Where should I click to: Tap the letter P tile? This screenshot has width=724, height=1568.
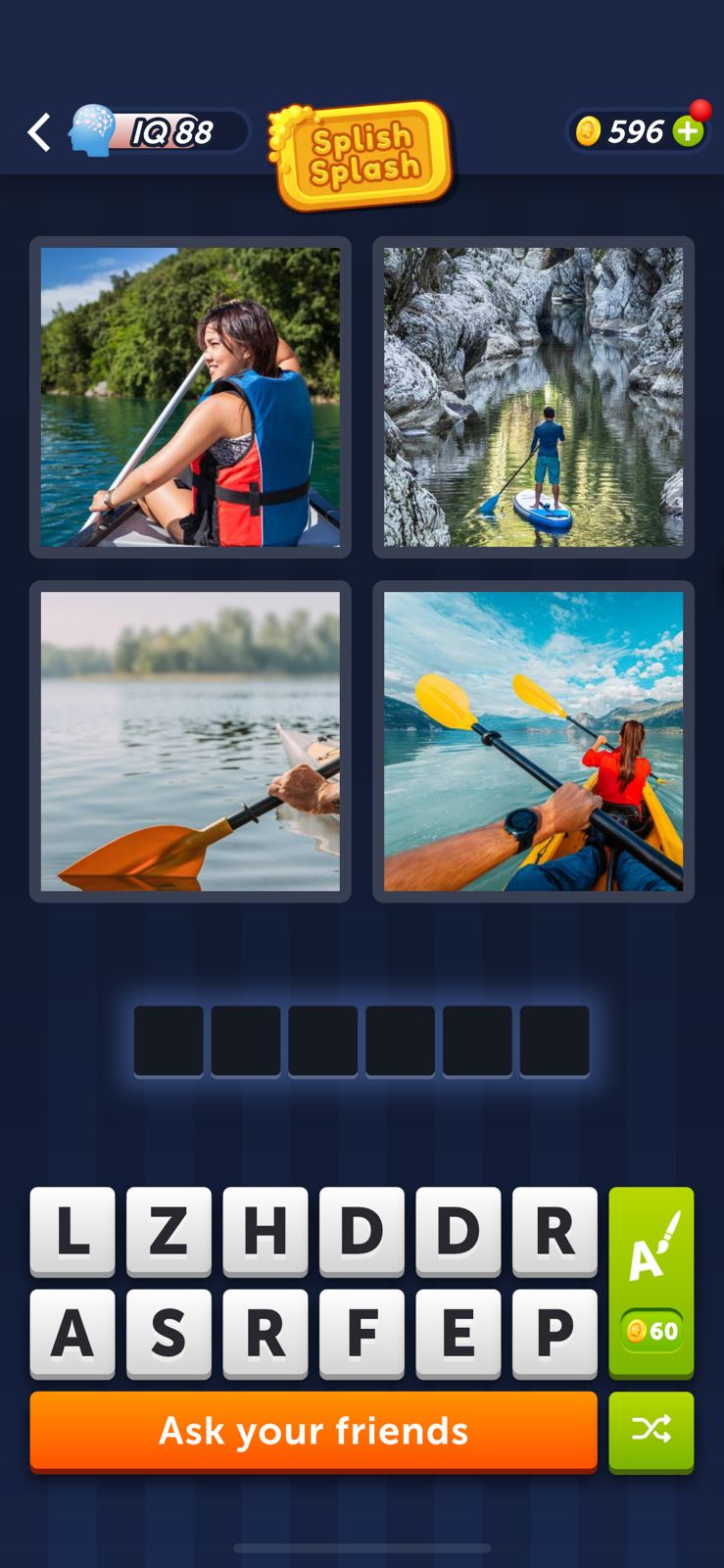click(555, 1333)
